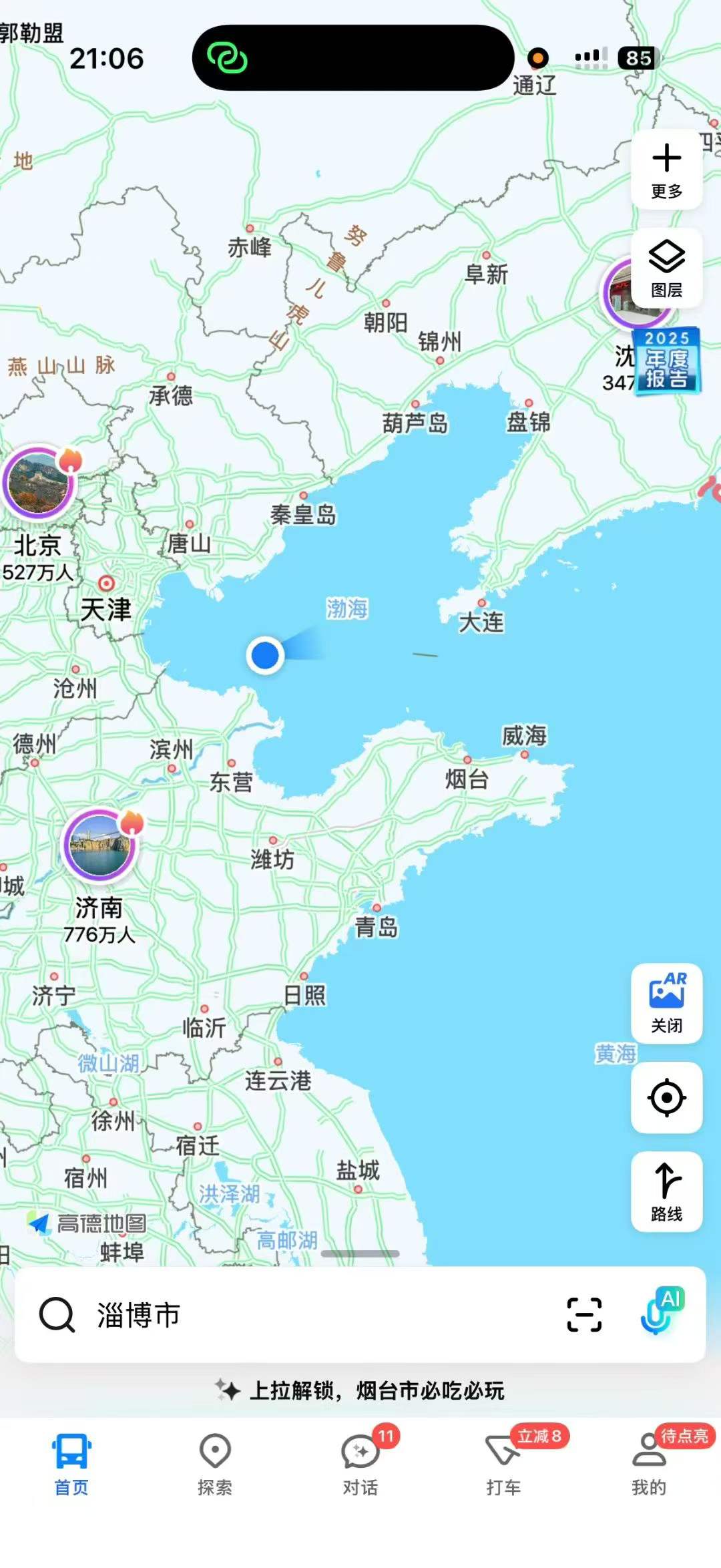Open the 济南 hot spot photo marker

click(100, 845)
